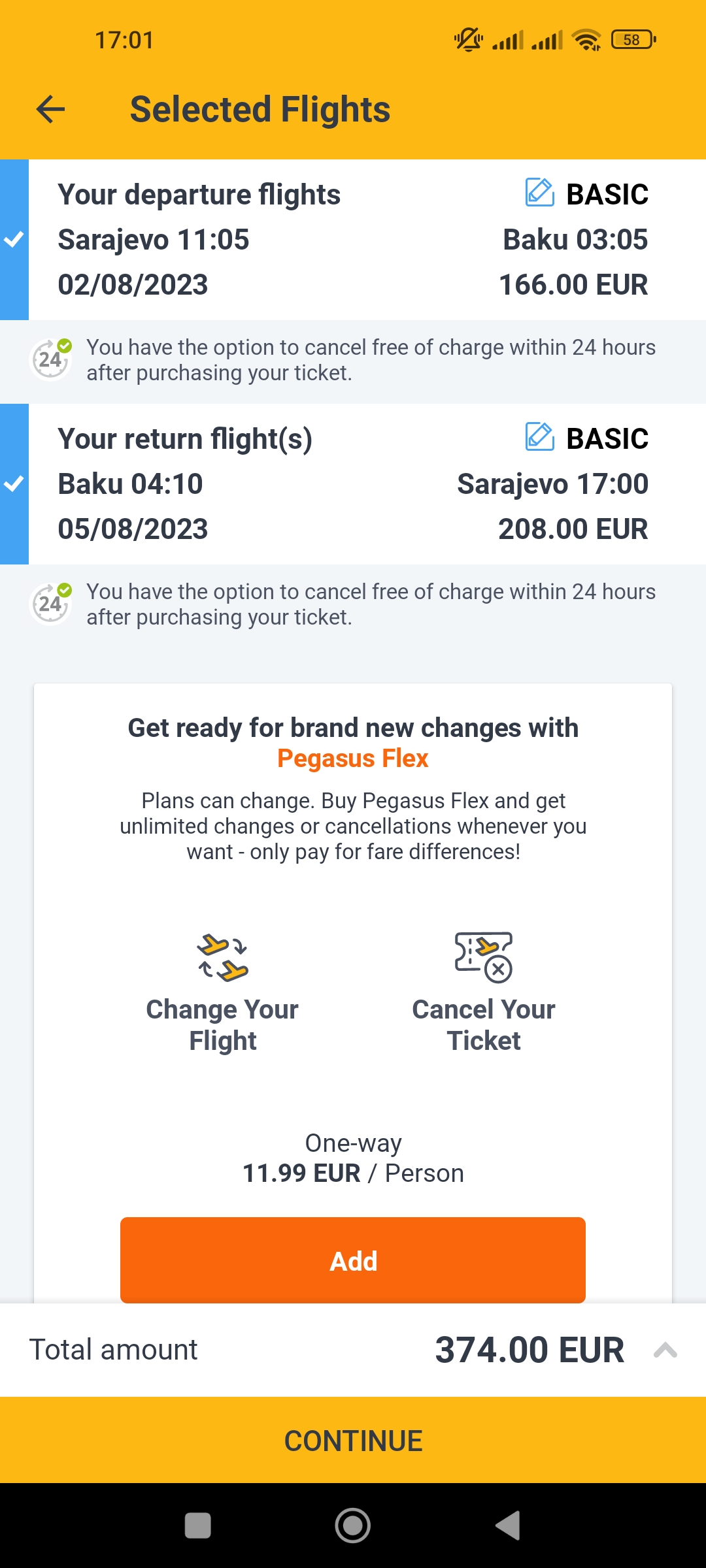Expand the total amount details
Screen dimensions: 706x1568
665,1350
